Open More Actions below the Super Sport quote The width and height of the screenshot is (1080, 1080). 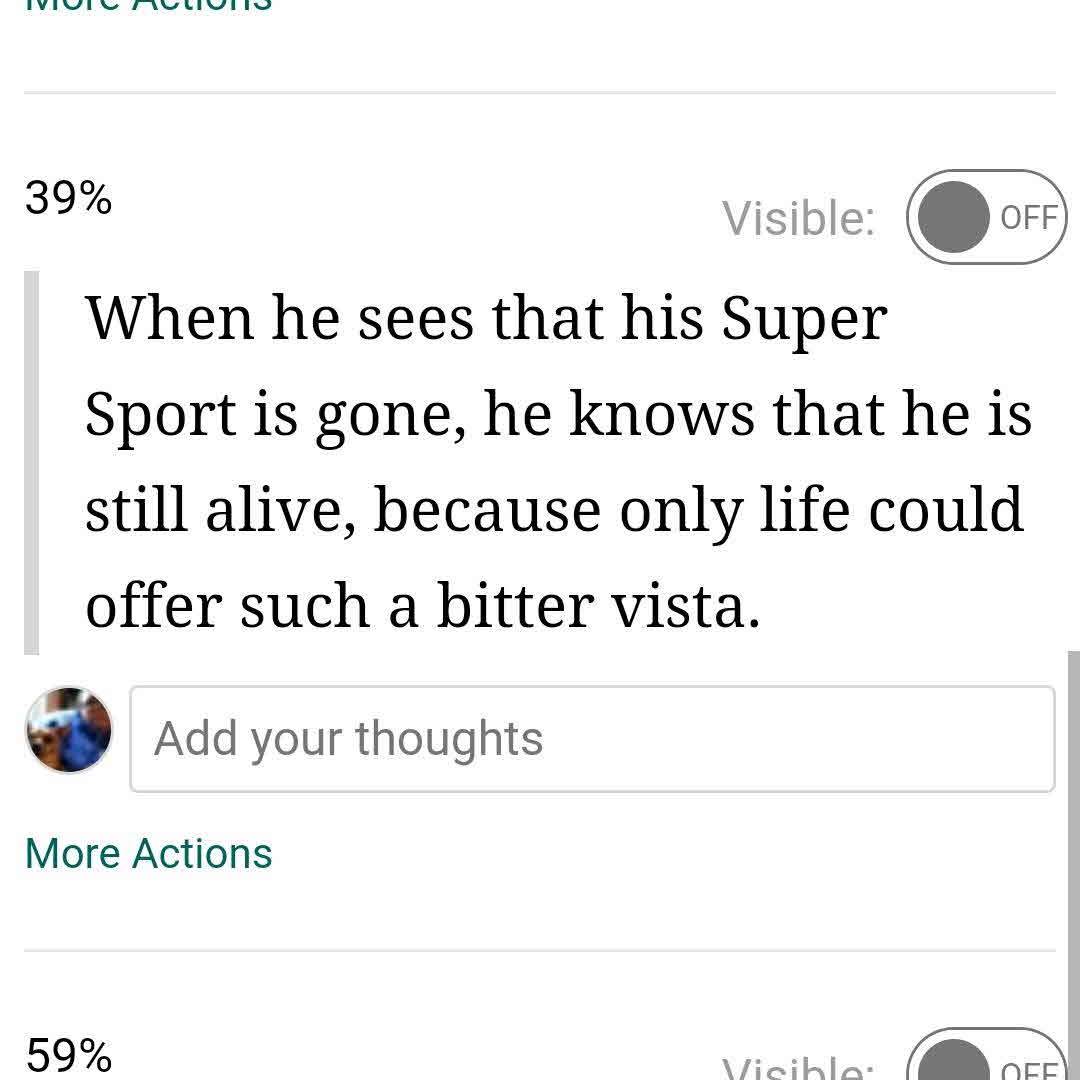(x=148, y=854)
